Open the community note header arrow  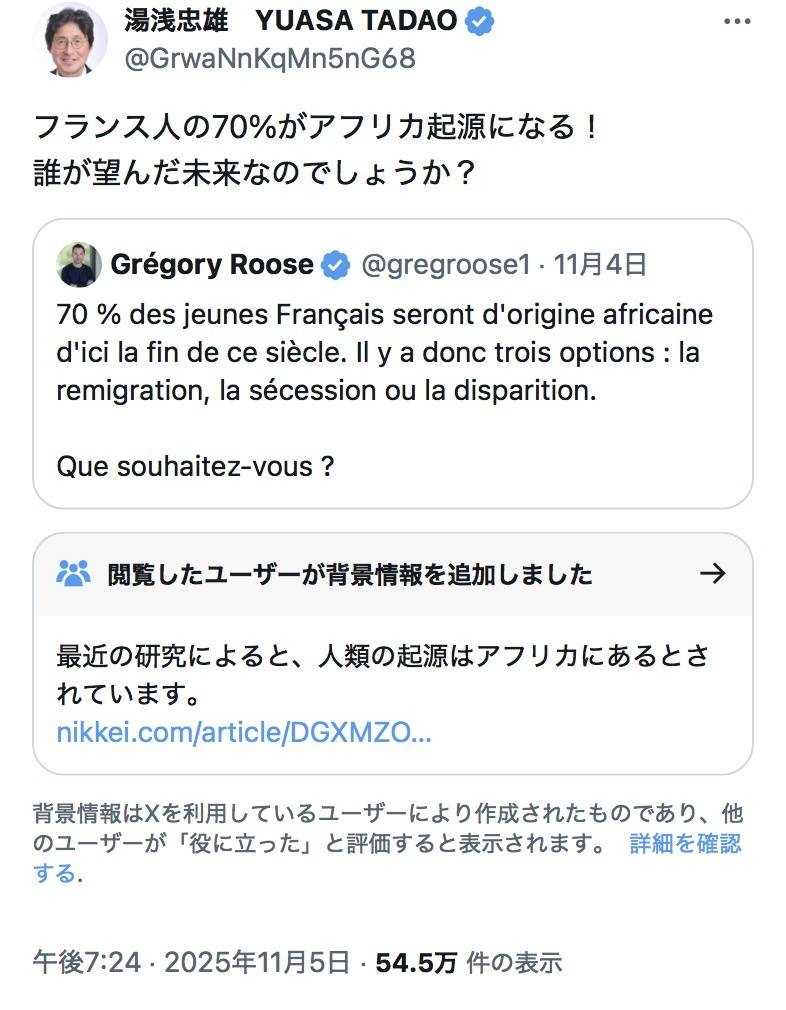pyautogui.click(x=712, y=573)
